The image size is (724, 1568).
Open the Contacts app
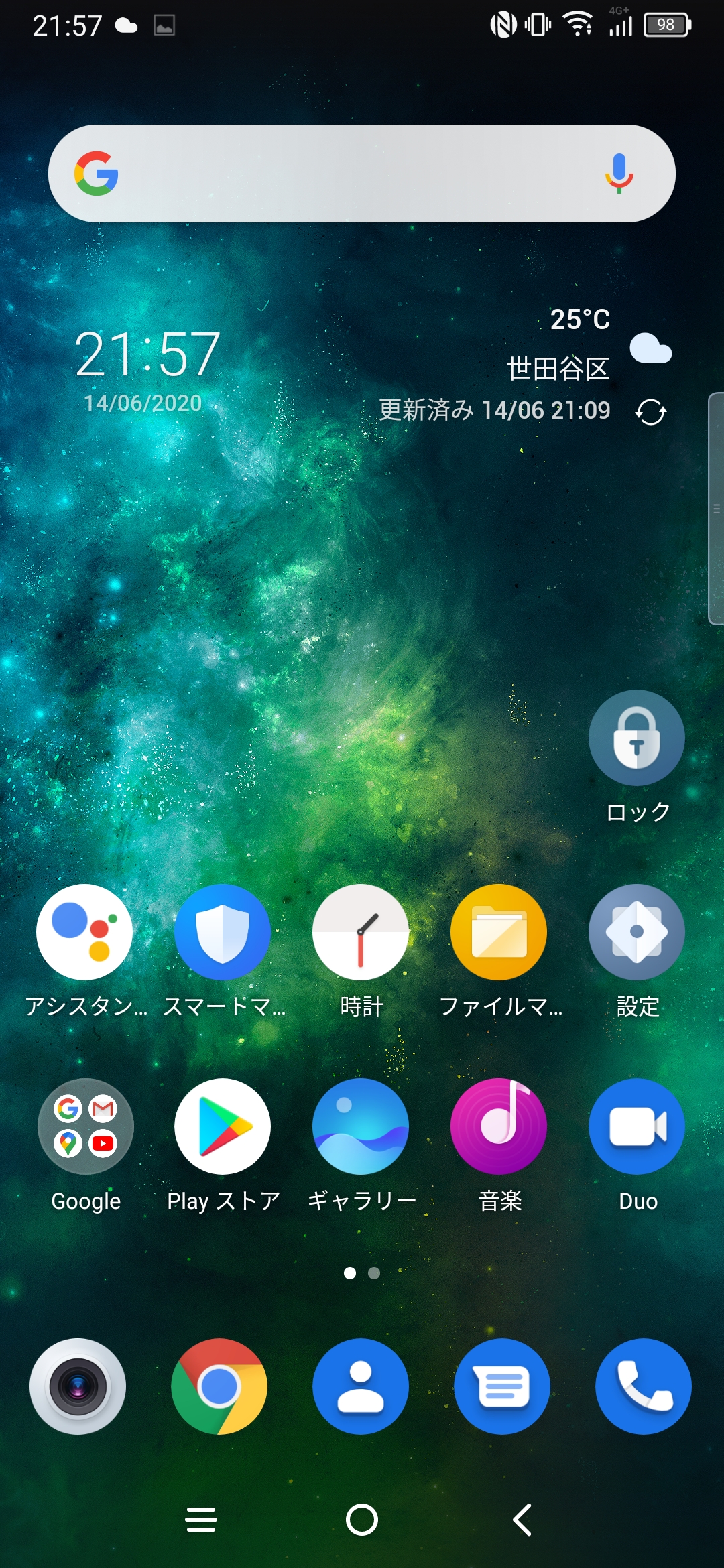click(x=360, y=1388)
